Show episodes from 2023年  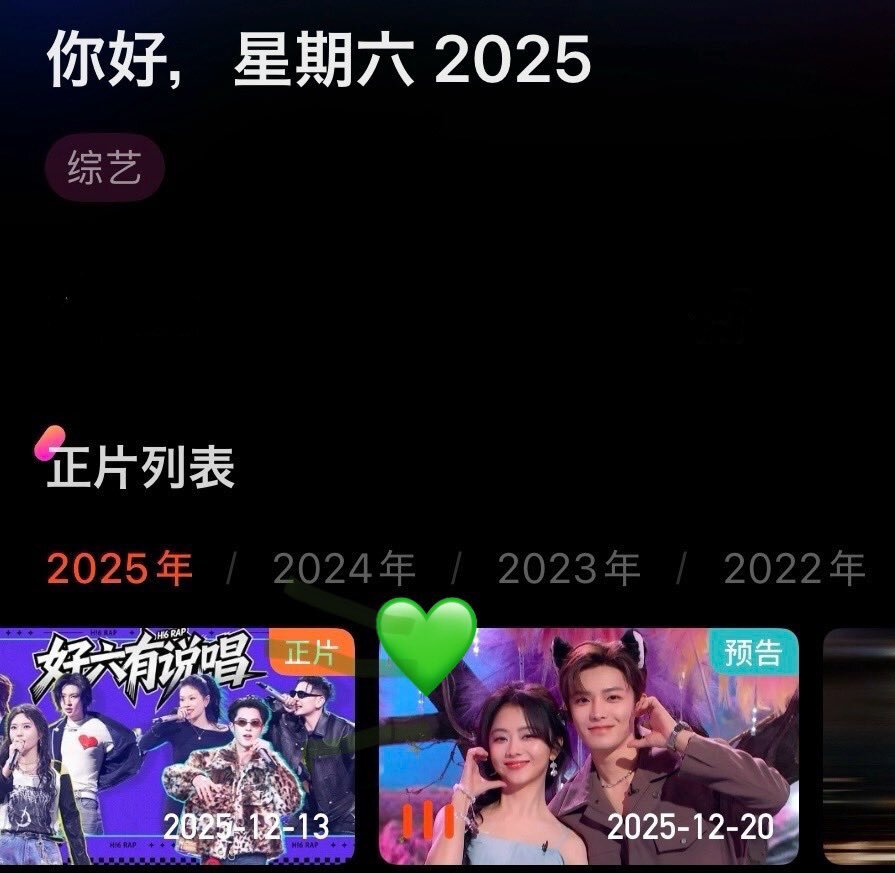(x=568, y=569)
